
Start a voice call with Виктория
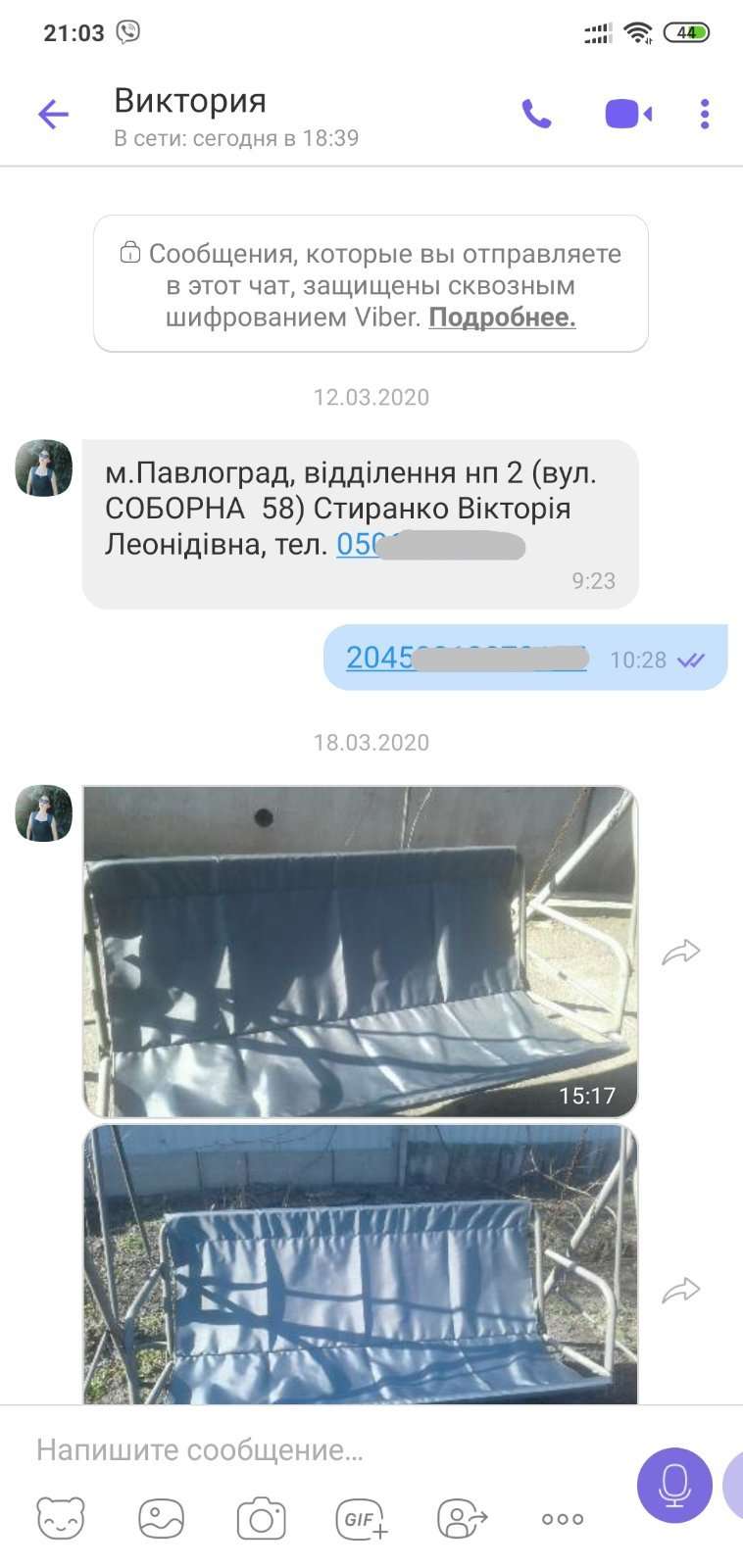coord(536,115)
